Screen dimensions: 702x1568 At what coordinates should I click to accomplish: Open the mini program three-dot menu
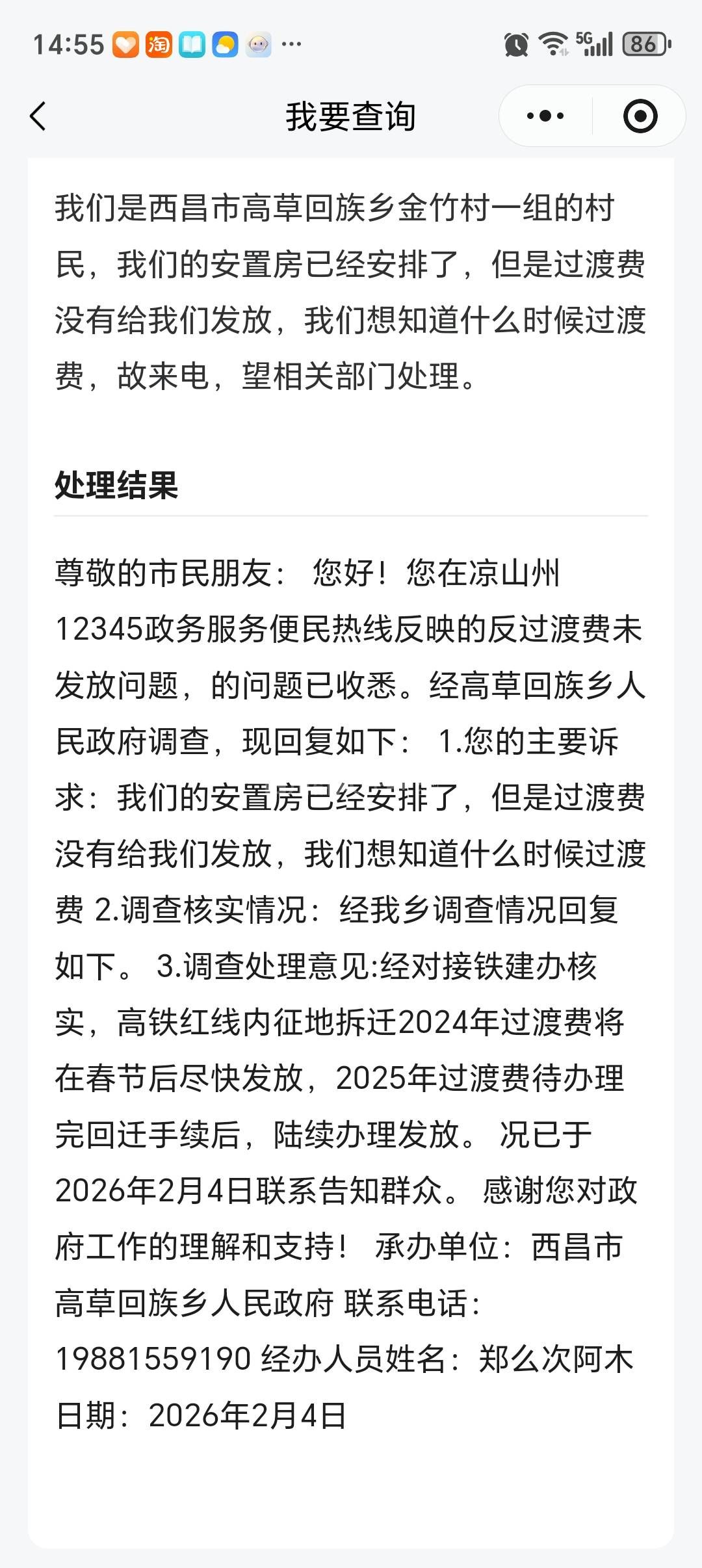[x=545, y=116]
